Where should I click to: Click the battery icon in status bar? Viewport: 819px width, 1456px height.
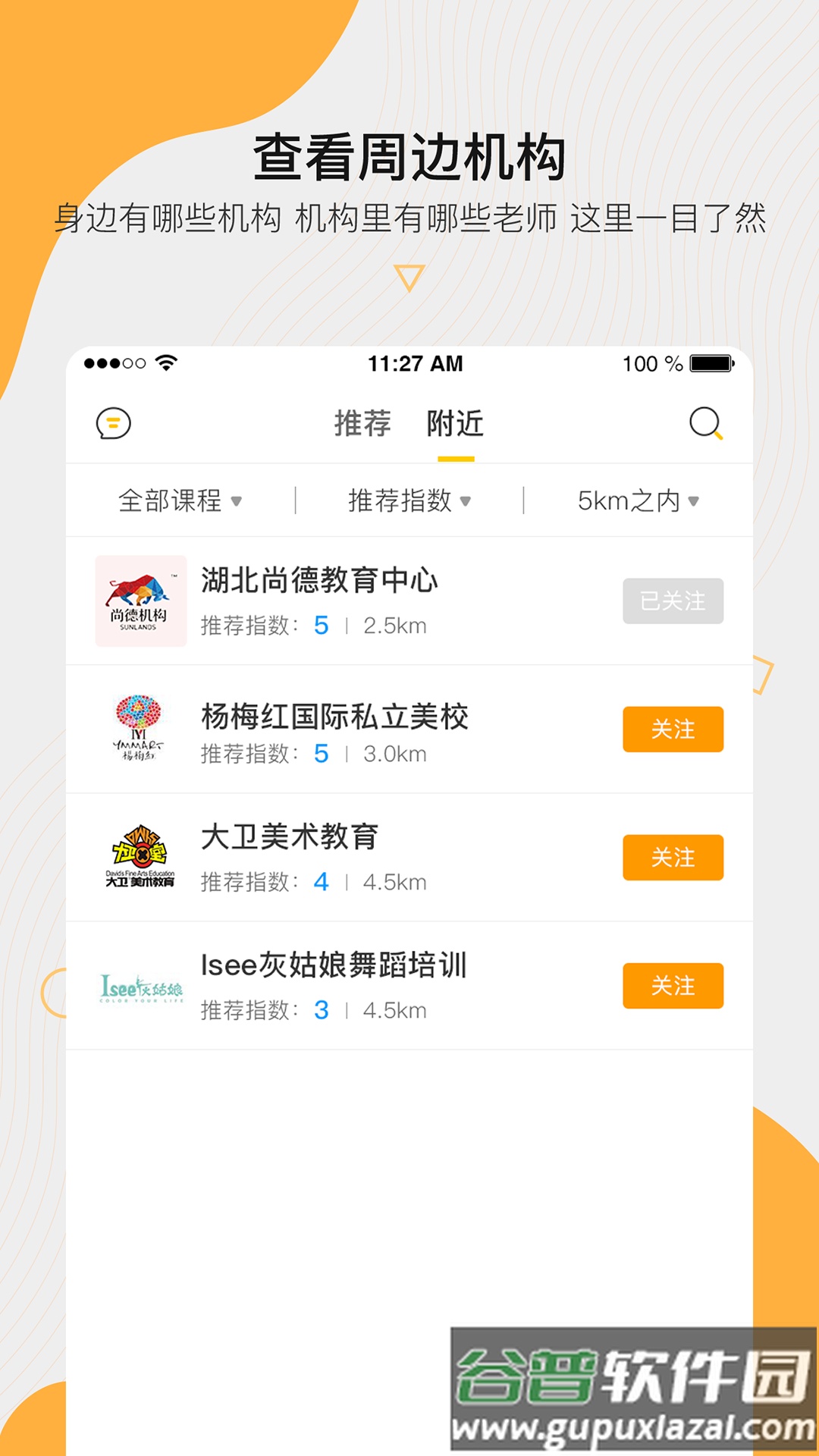pos(711,364)
